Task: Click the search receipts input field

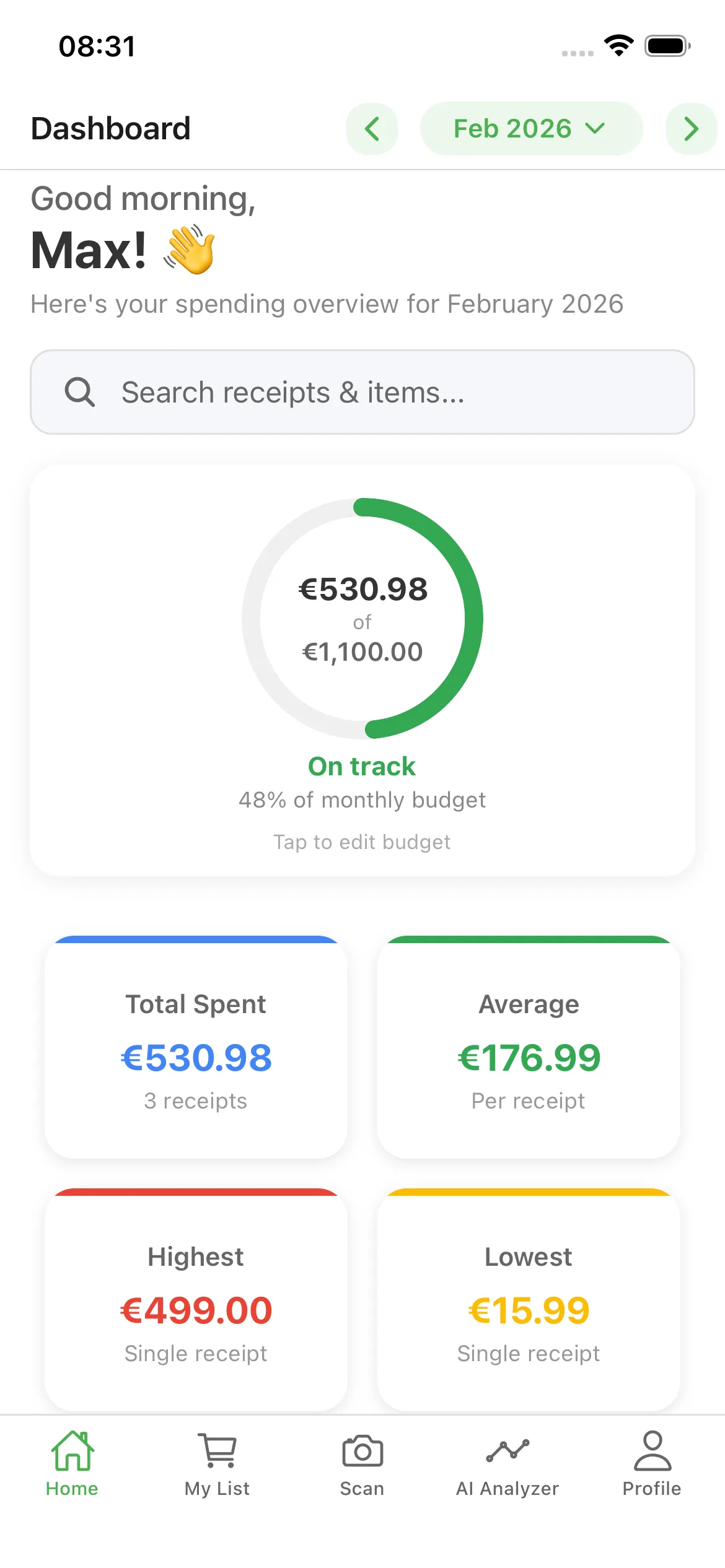Action: [x=362, y=391]
